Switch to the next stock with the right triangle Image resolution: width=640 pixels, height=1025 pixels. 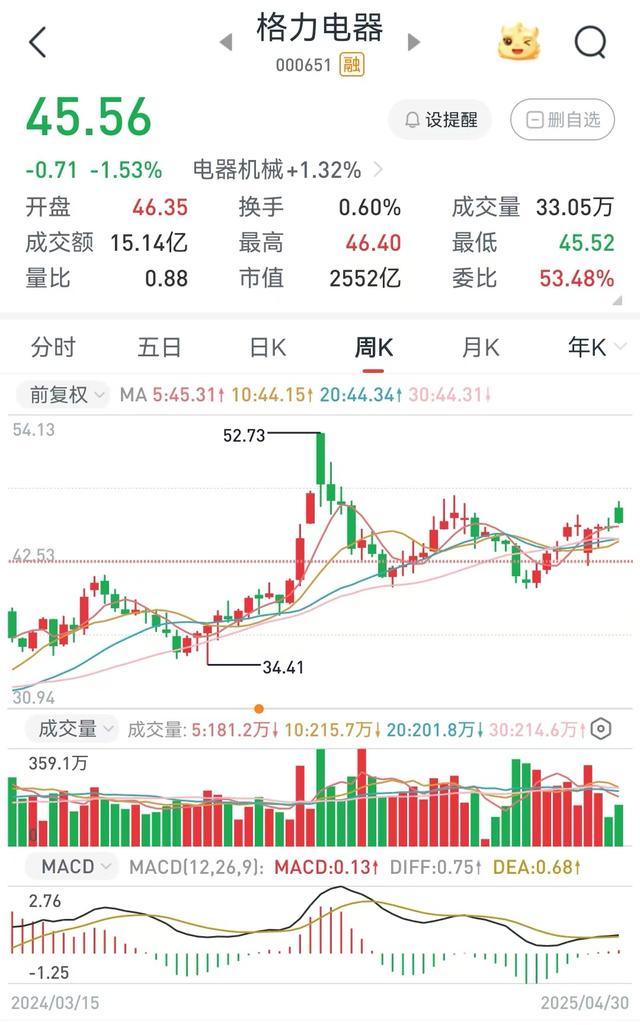tap(413, 42)
